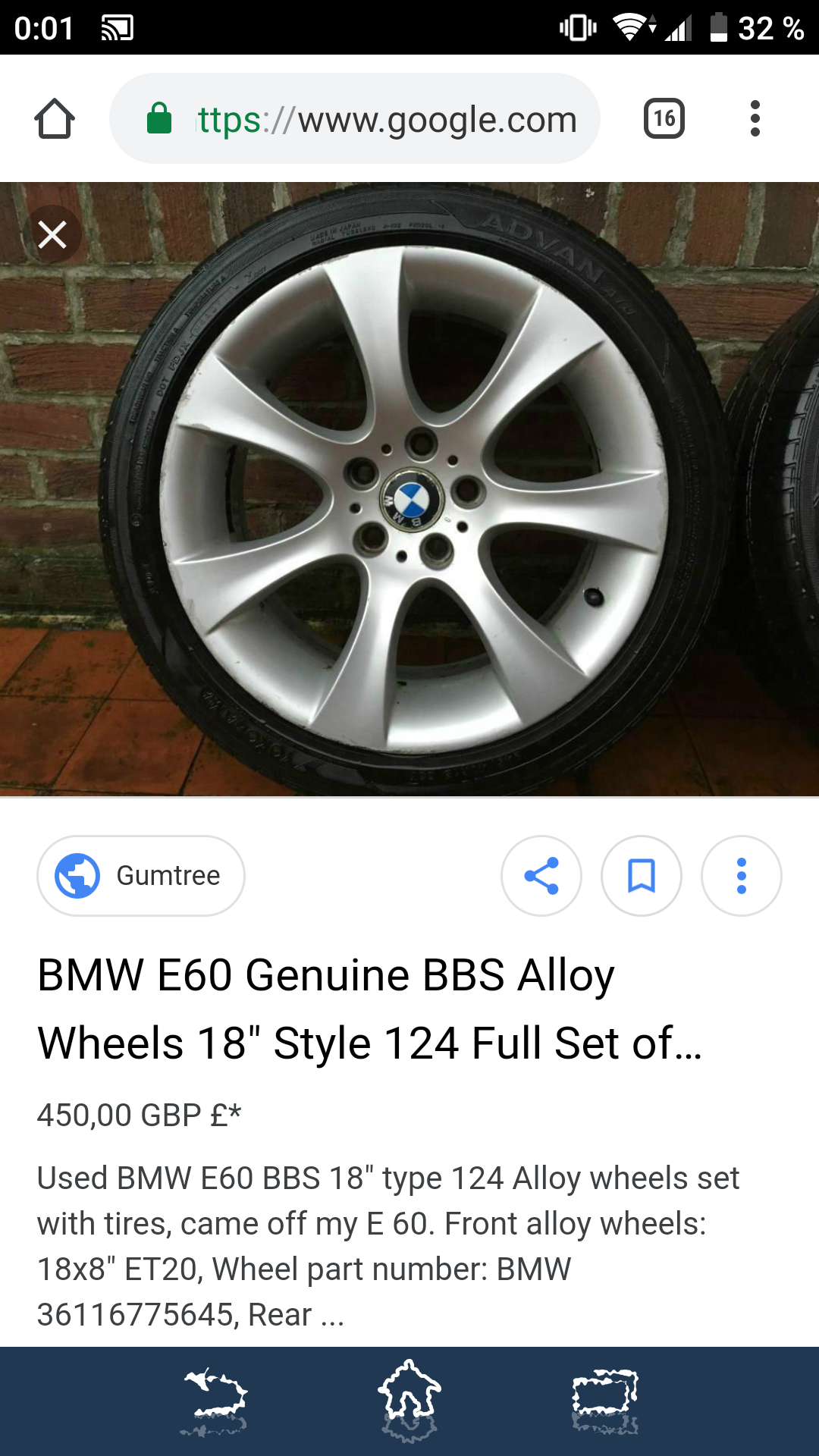Save this image result to collections
This screenshot has width=819, height=1456.
pos(642,876)
